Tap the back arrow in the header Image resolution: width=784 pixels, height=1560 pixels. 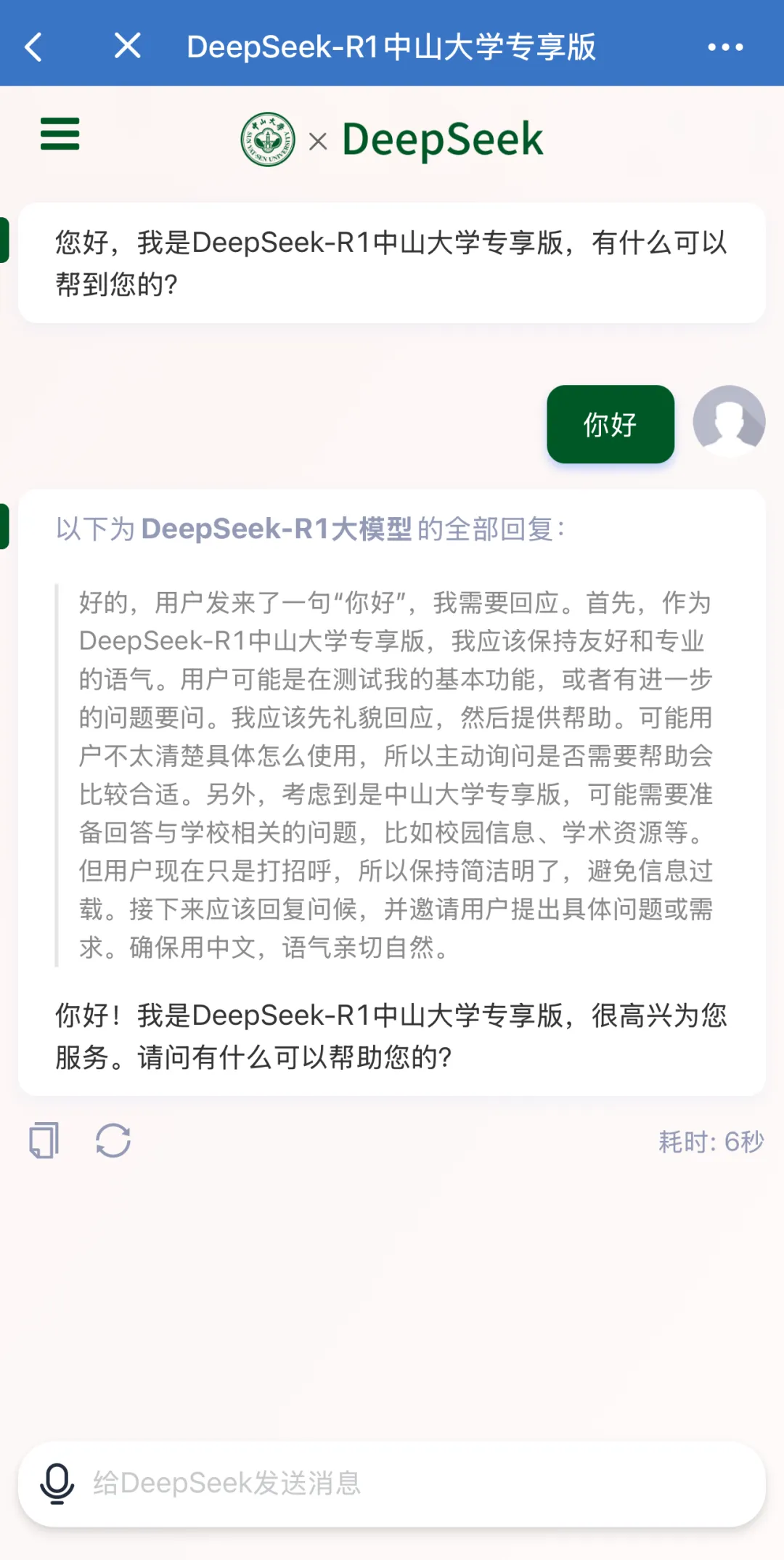pos(33,46)
